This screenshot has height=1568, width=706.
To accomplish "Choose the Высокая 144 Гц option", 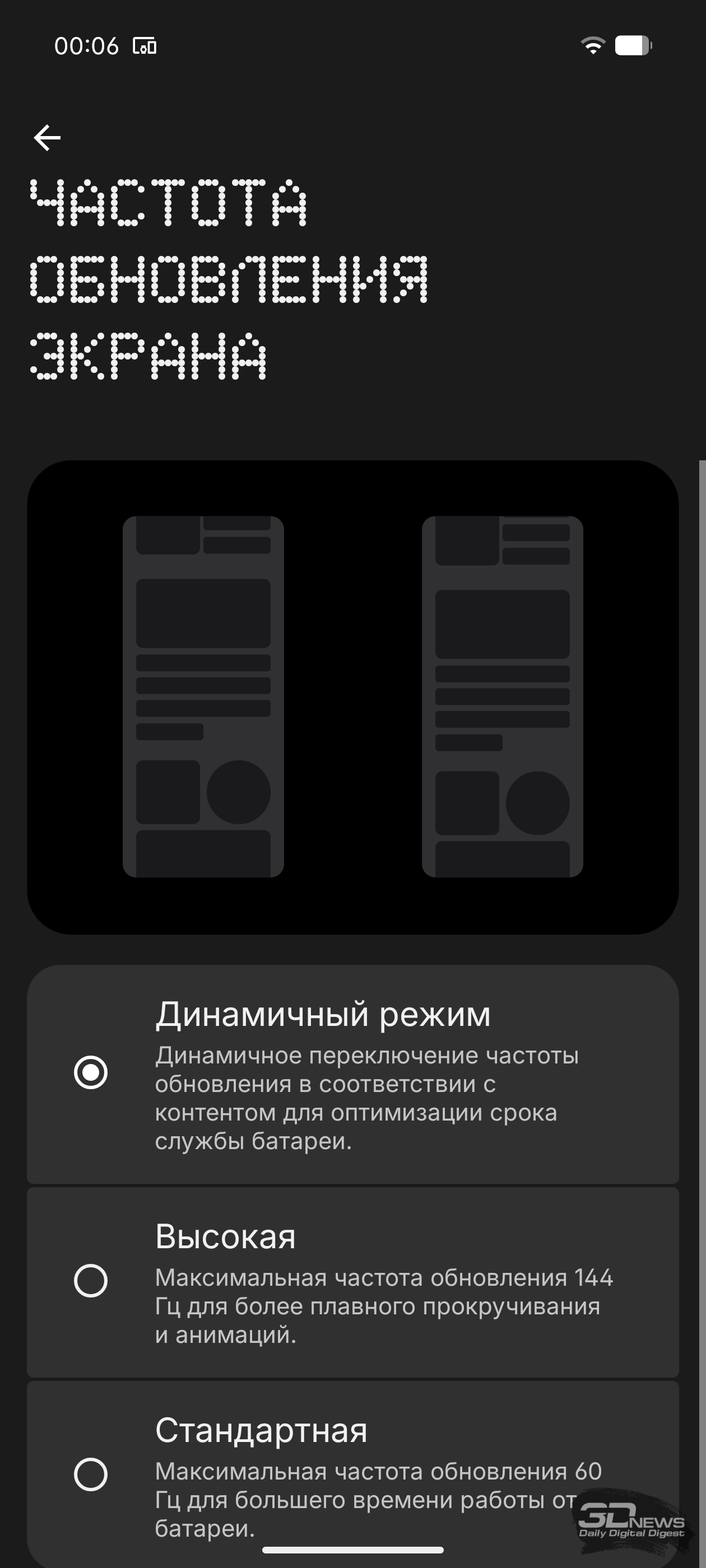I will click(91, 1281).
